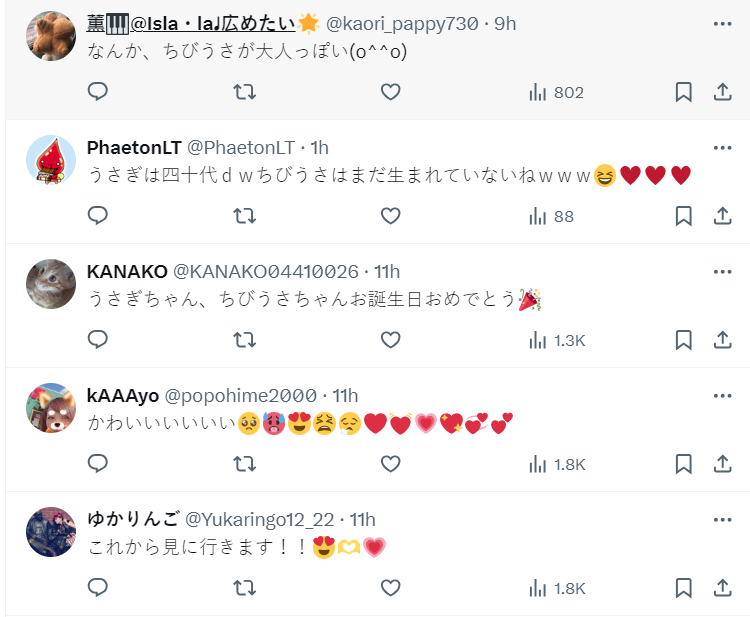Screen dimensions: 750x617
Task: Retweet kAAAyo's tweet
Action: click(244, 464)
